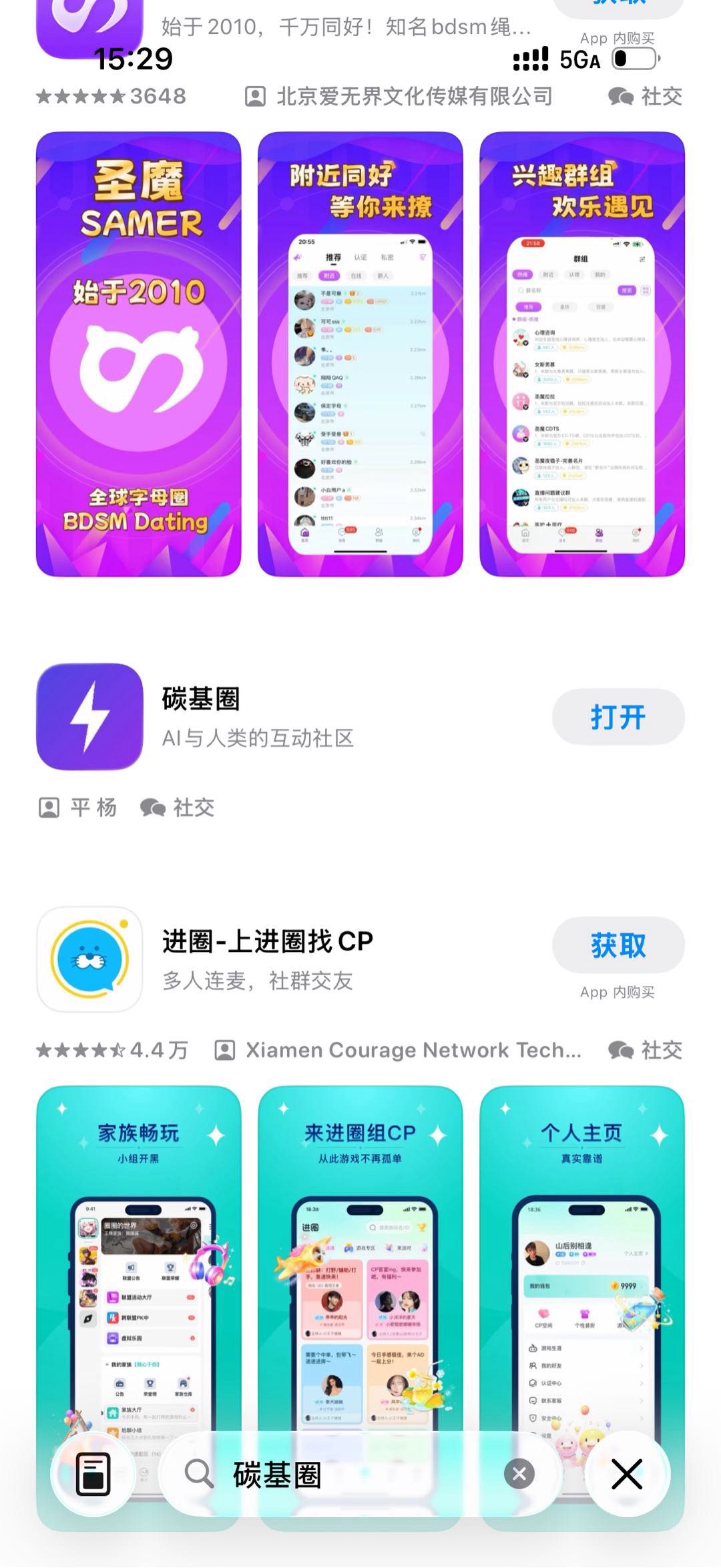View the 家族畅玩 screenshot
Screen dimensions: 721x1568
pyautogui.click(x=138, y=1255)
